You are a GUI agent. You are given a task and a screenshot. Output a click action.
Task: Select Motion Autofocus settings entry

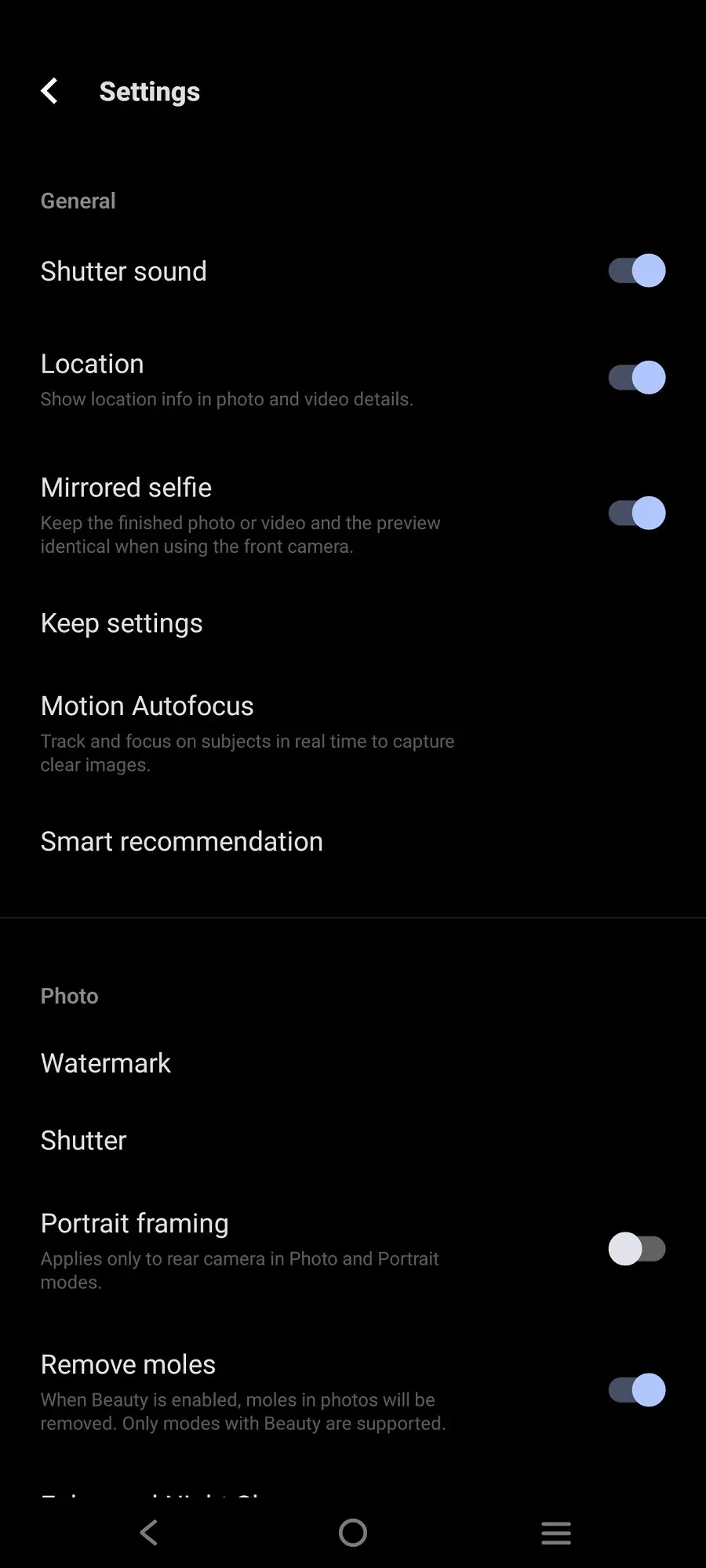pos(147,706)
